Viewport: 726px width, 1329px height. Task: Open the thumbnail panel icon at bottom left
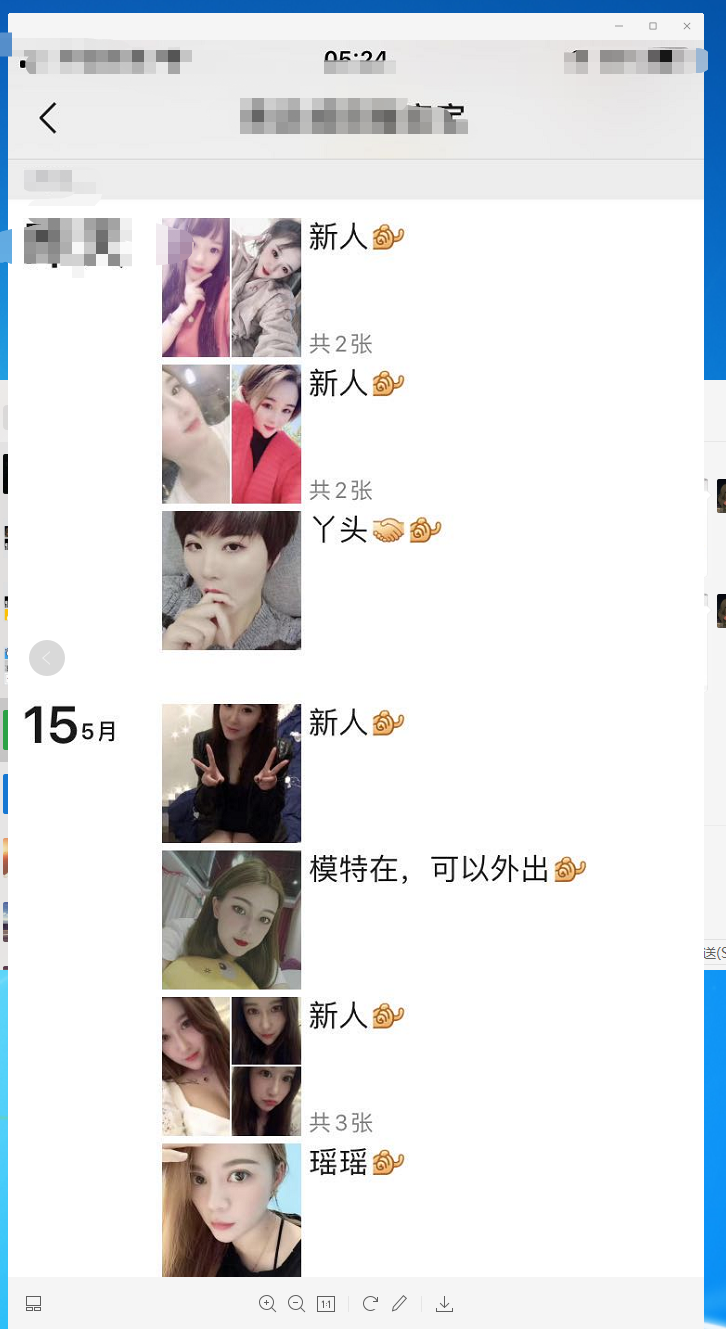33,1304
